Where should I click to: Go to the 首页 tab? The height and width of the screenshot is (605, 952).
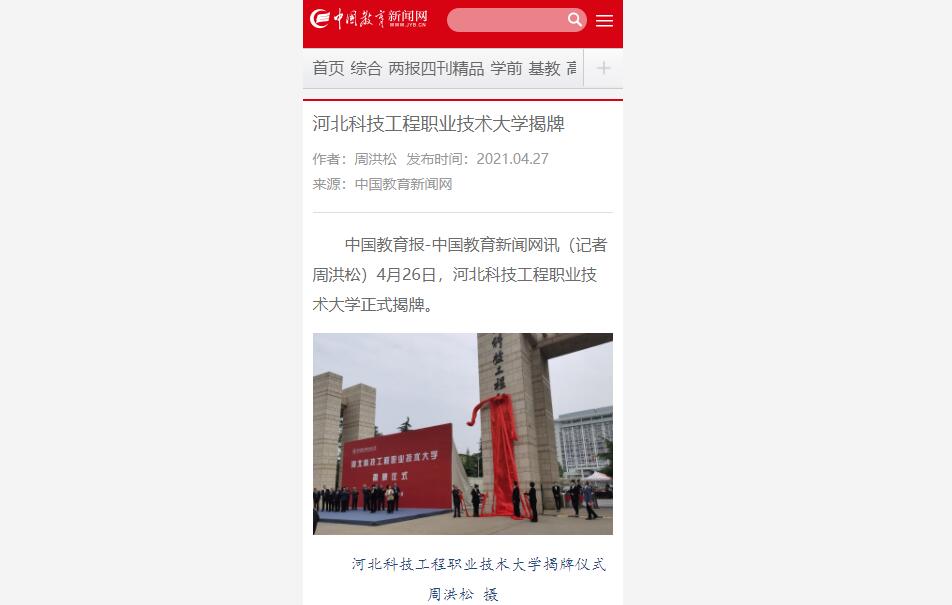328,68
